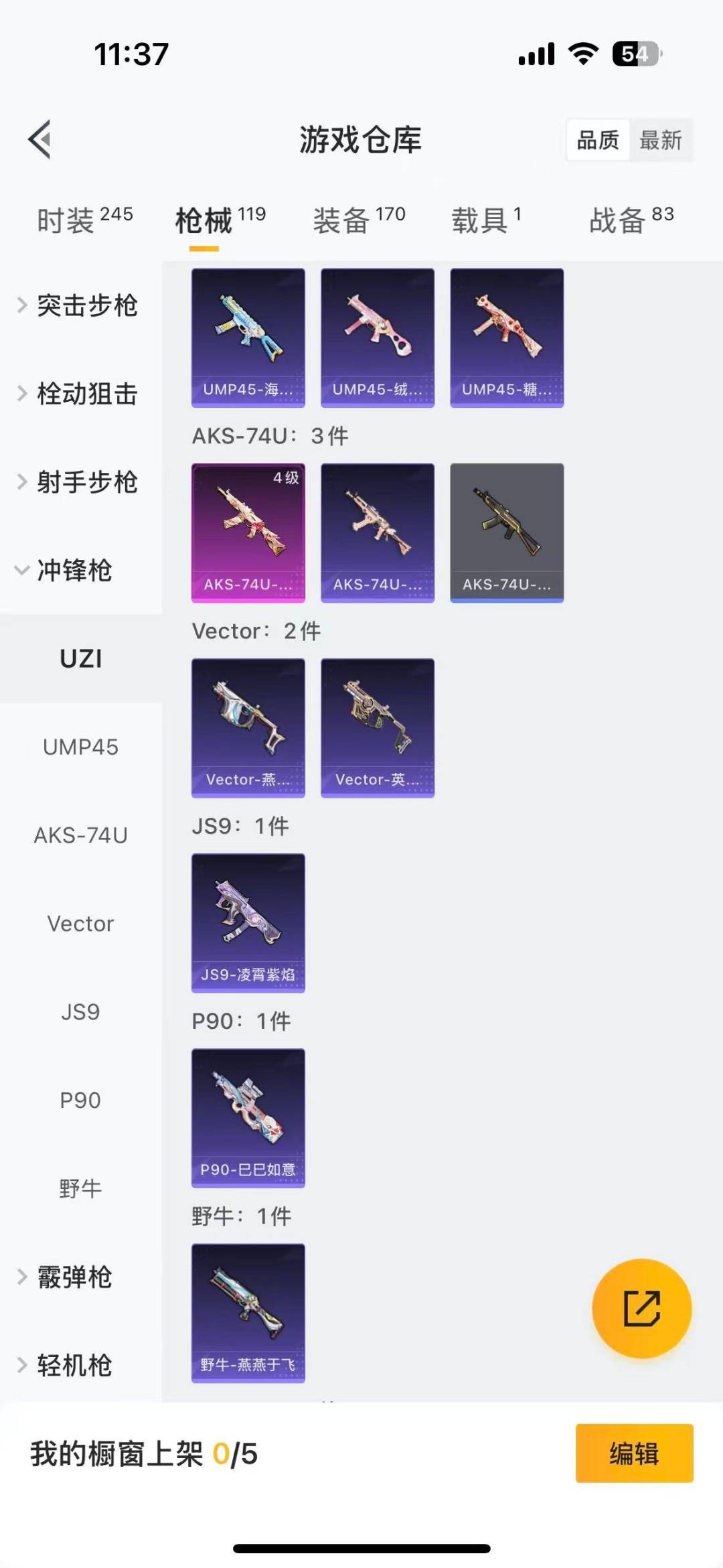This screenshot has width=723, height=1568.
Task: Expand the 轻机枪 category
Action: pyautogui.click(x=67, y=1366)
